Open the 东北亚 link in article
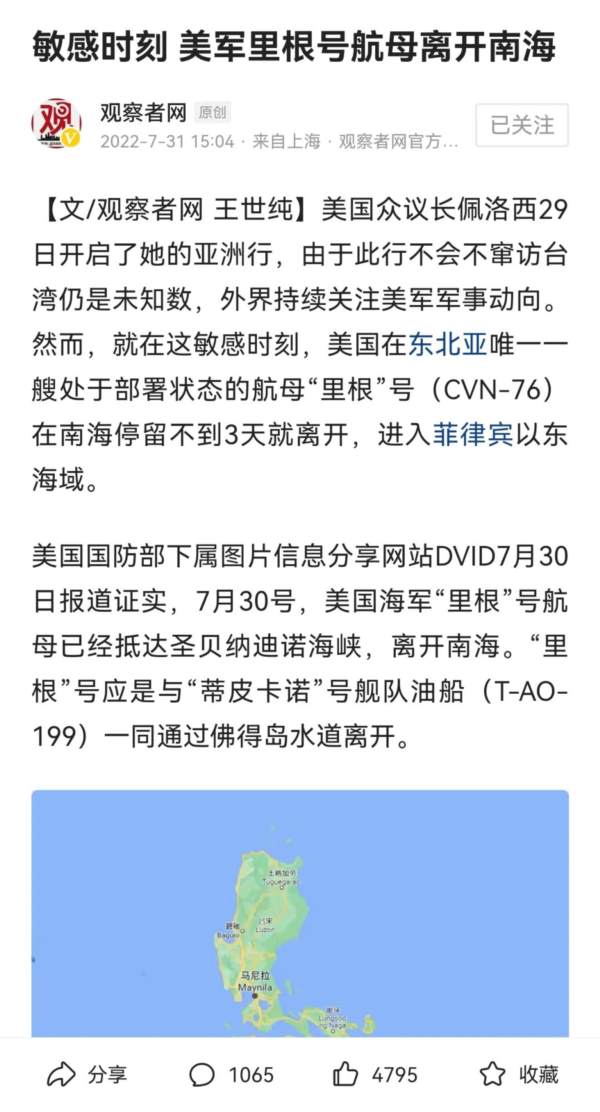The image size is (600, 1112). 447,345
